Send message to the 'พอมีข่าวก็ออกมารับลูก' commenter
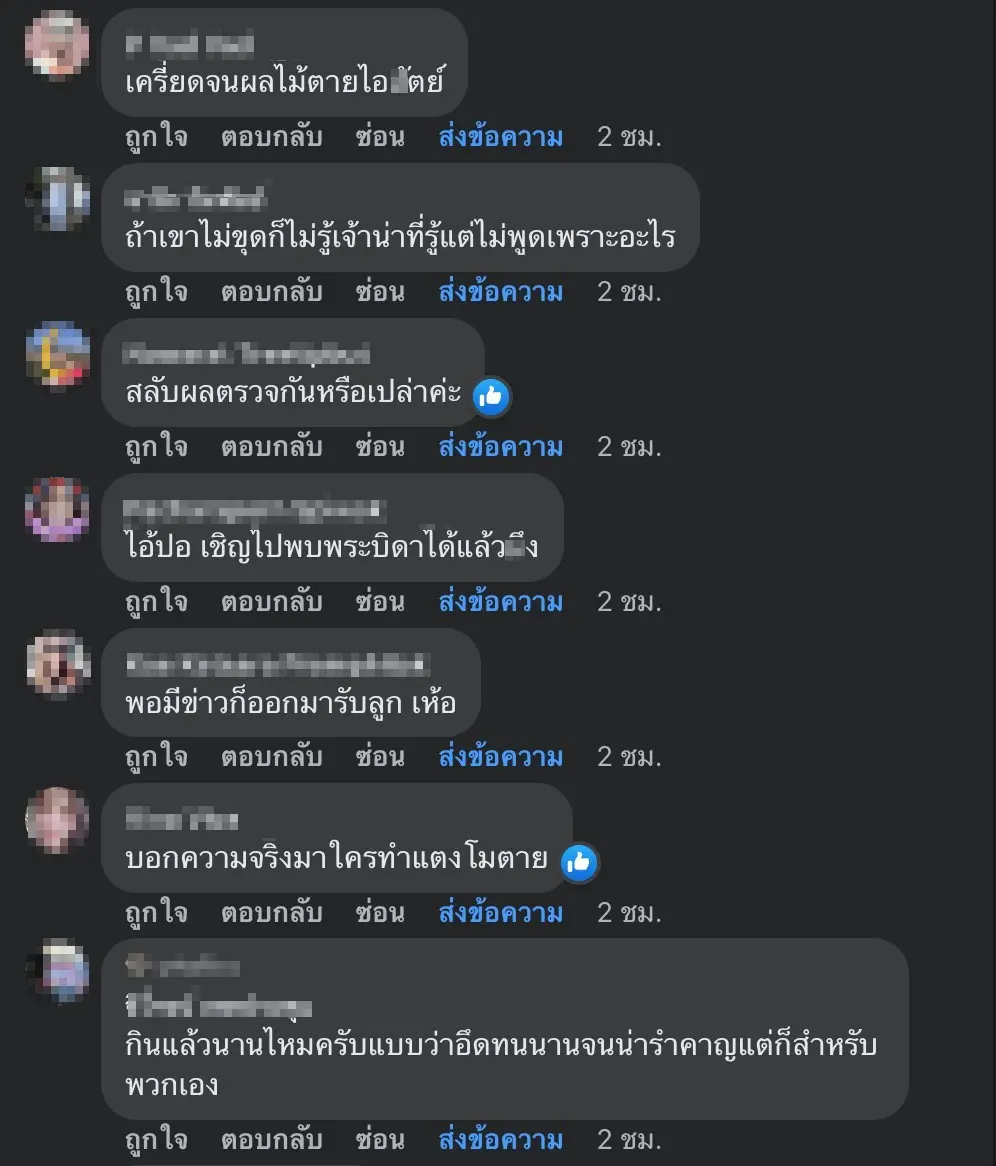This screenshot has width=996, height=1166. pos(500,757)
